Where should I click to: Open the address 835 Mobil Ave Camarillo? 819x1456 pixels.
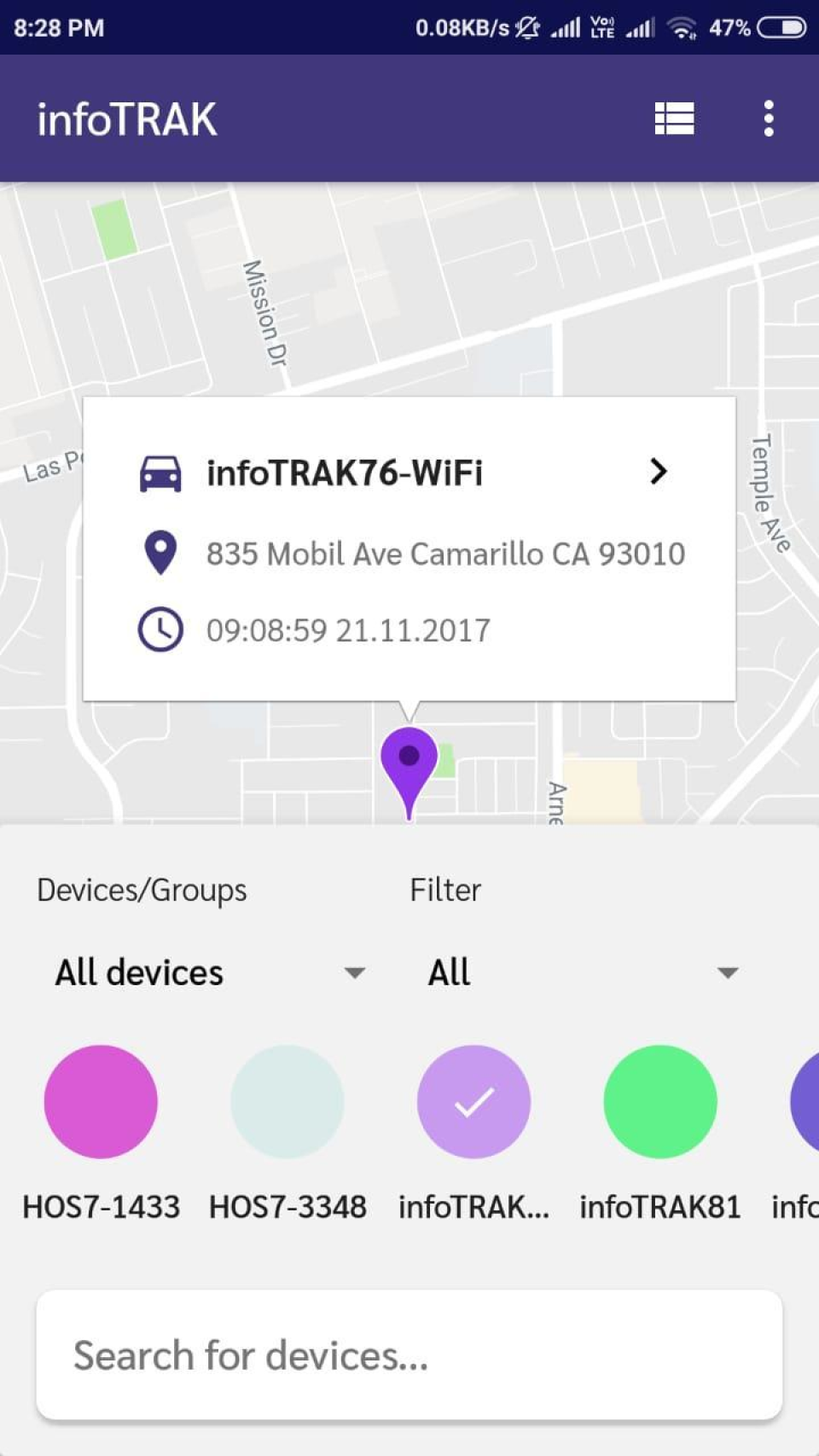point(446,553)
